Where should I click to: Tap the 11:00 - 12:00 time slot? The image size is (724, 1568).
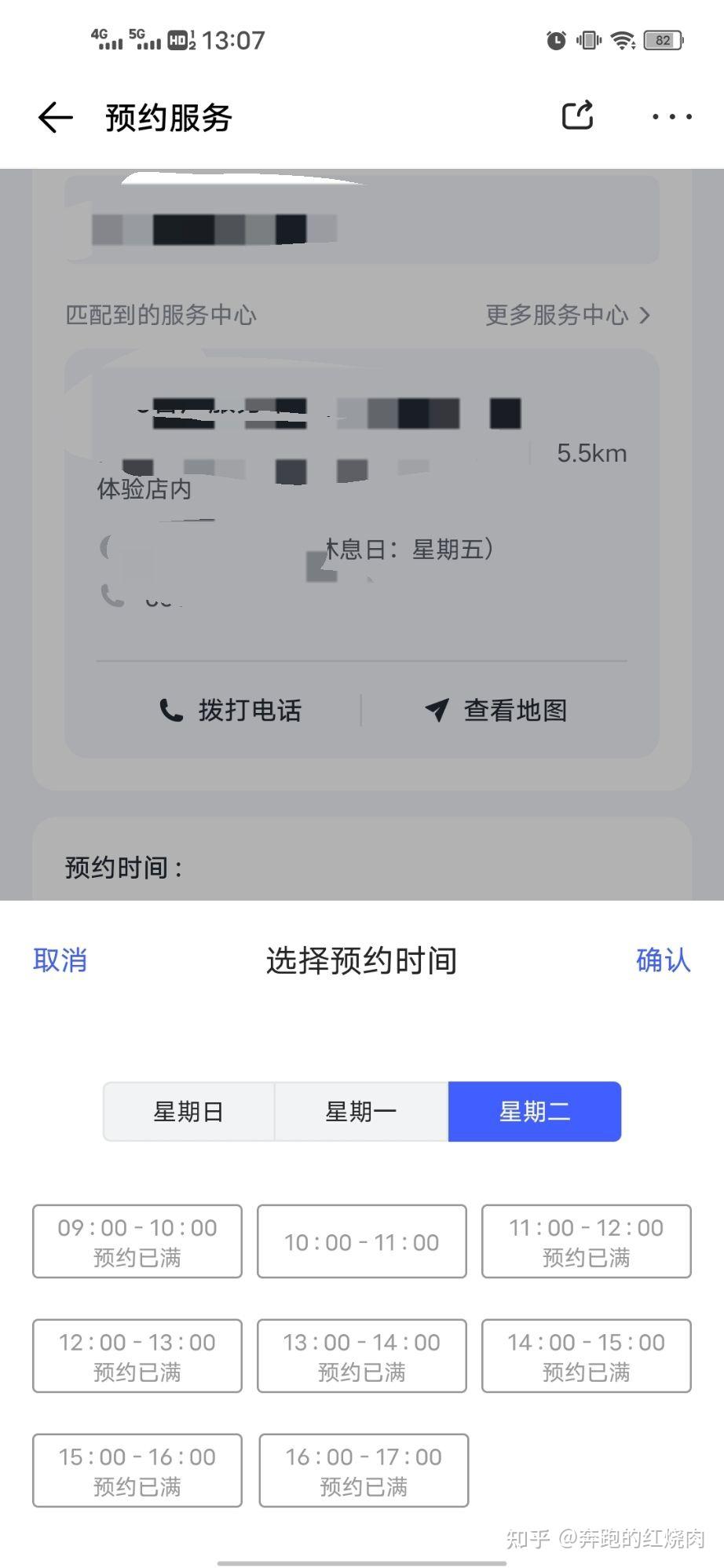pos(586,1241)
